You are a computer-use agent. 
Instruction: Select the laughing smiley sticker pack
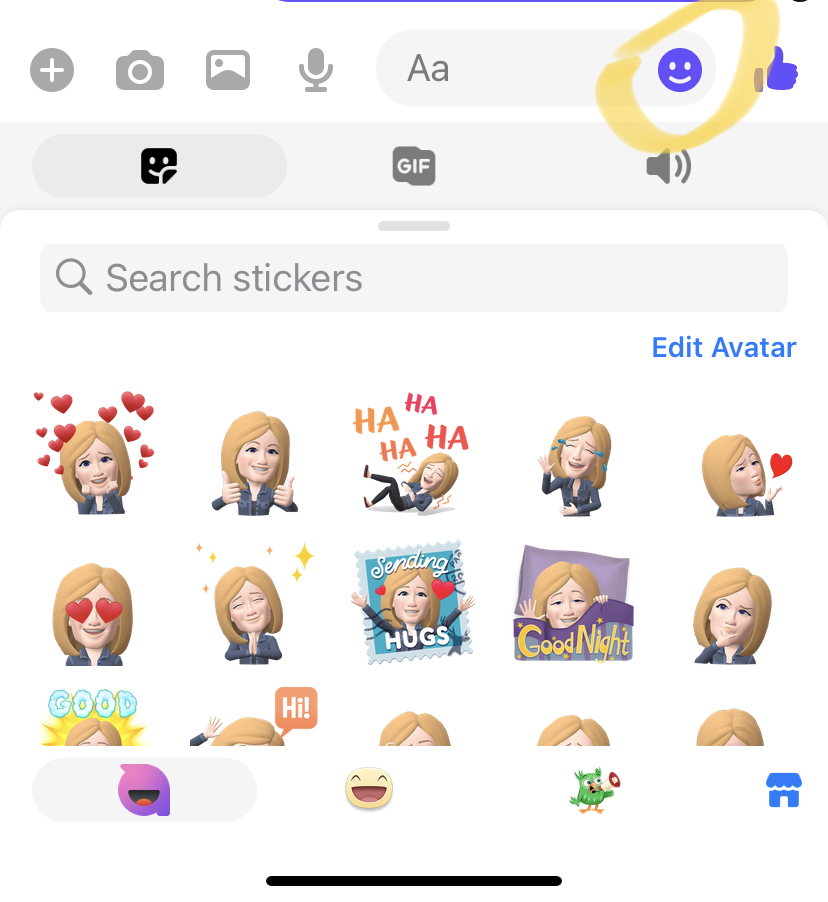pyautogui.click(x=369, y=790)
